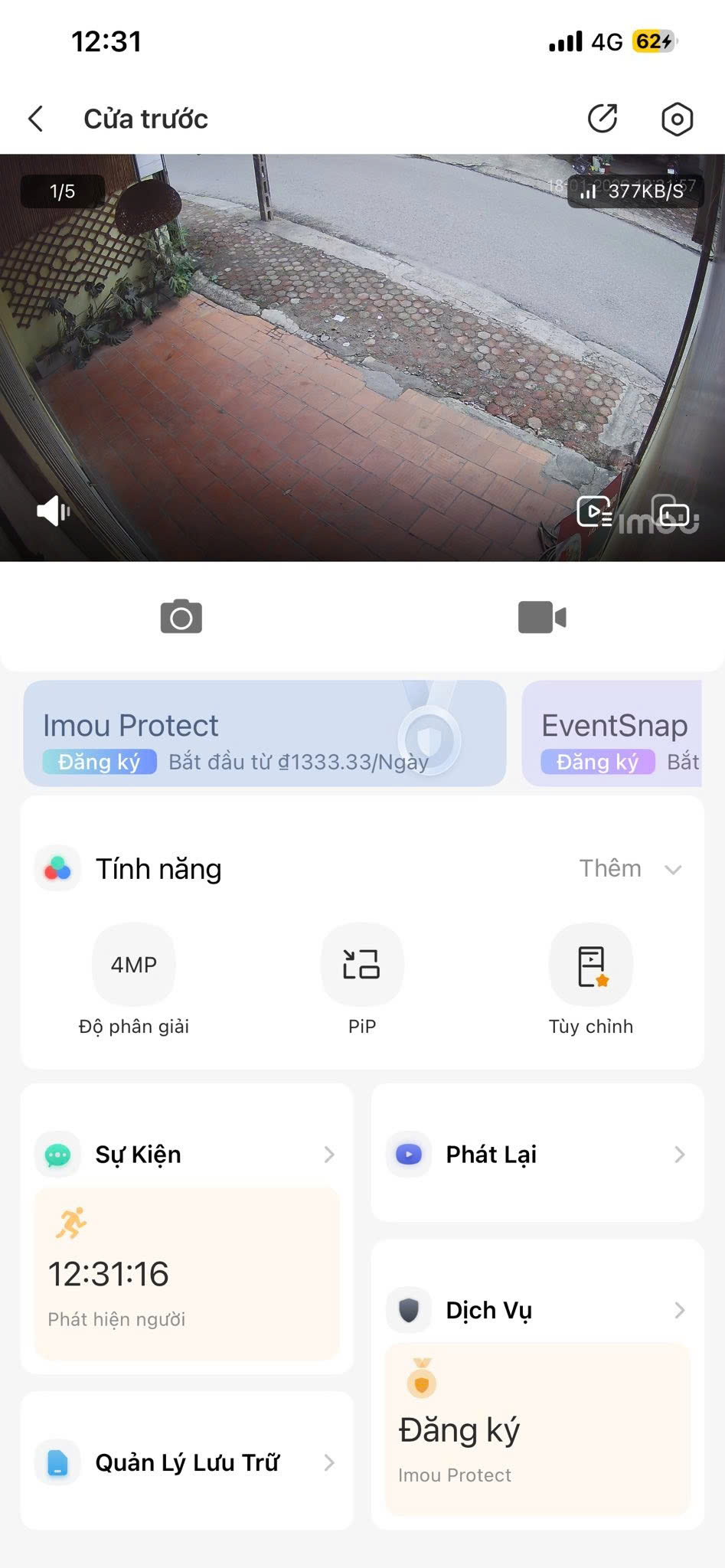The image size is (725, 1568).
Task: Expand the Thêm features dropdown
Action: [629, 869]
